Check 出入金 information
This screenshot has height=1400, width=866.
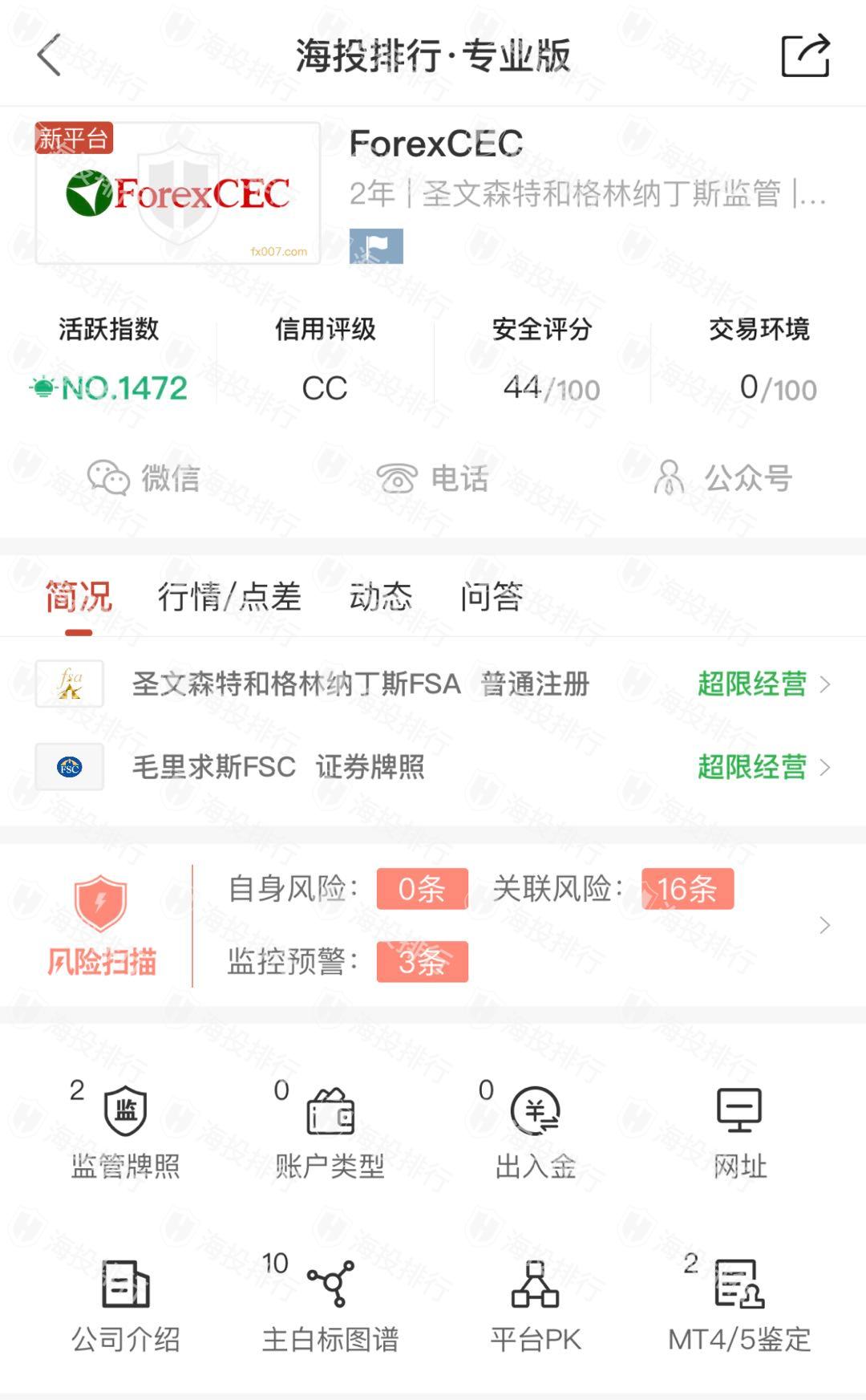click(x=536, y=1133)
